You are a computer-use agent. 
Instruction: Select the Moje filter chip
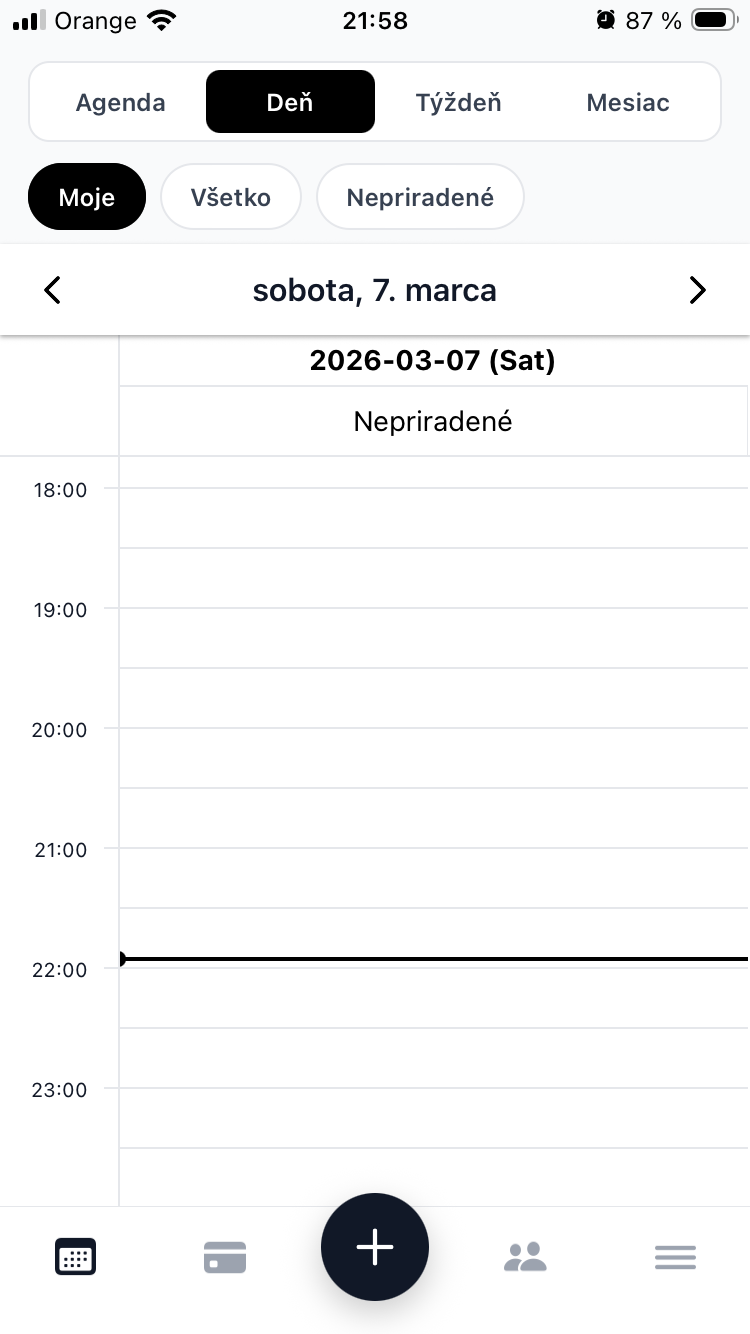click(87, 197)
